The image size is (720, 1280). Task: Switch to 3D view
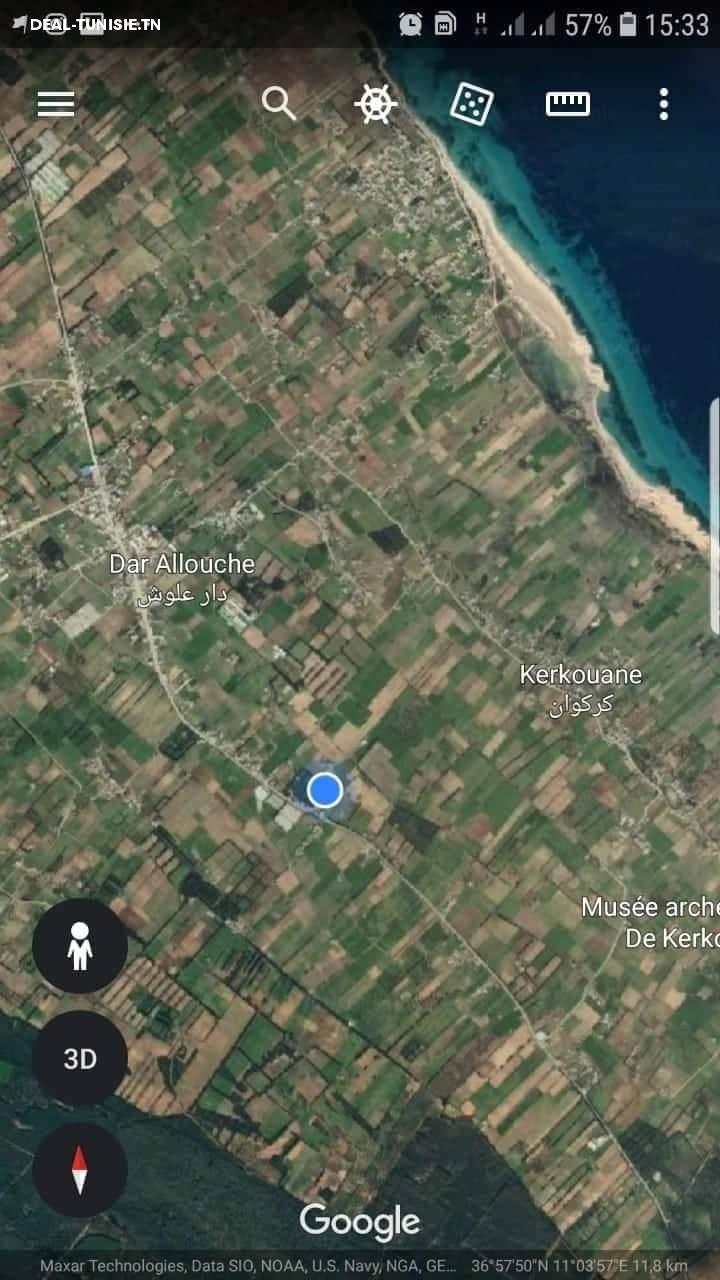80,1058
